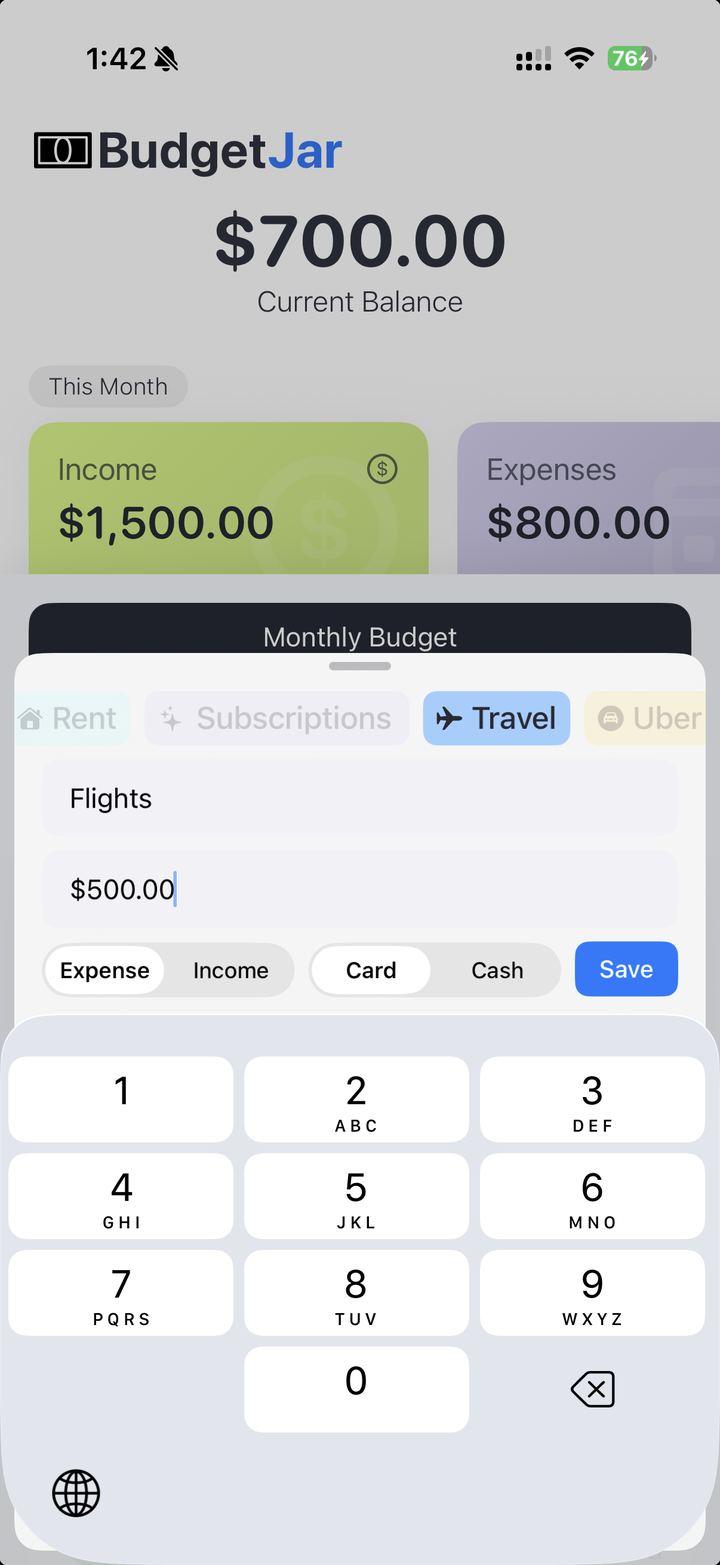Screen dimensions: 720x1565
Task: Open keyboard language via globe icon
Action: [x=76, y=1493]
